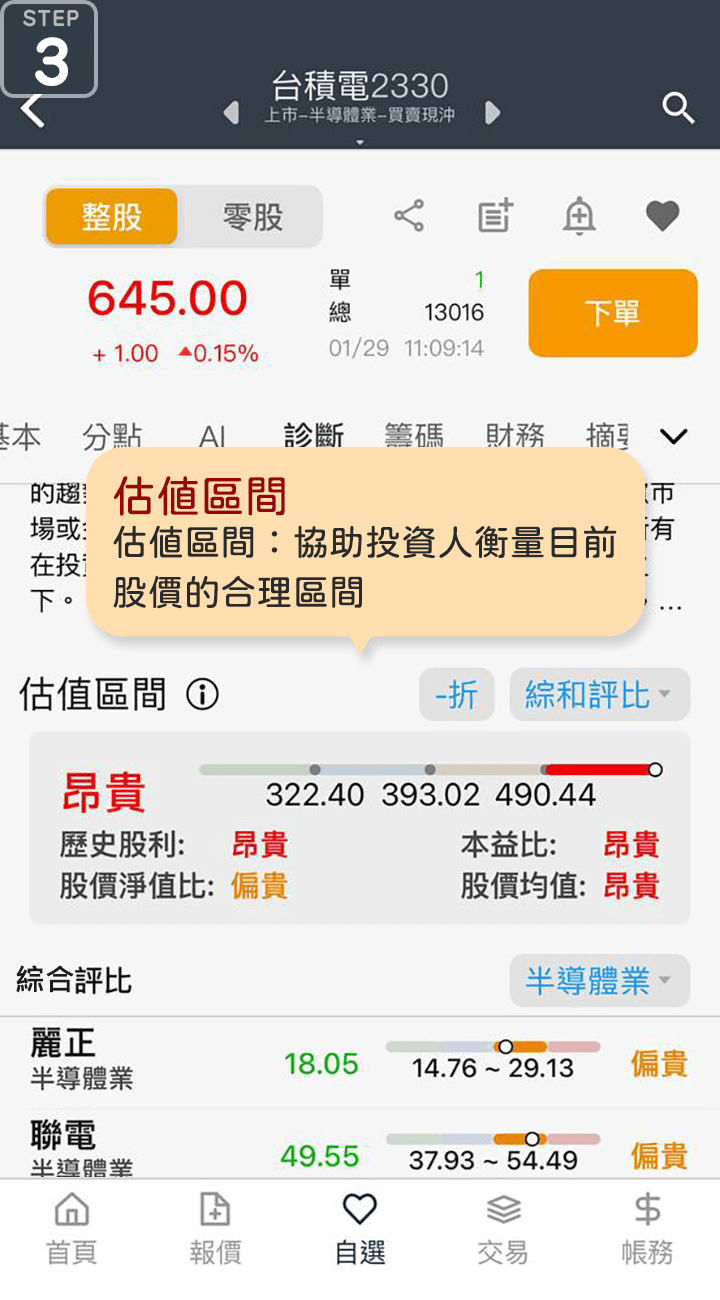Select the 整股 segment

coord(112,217)
